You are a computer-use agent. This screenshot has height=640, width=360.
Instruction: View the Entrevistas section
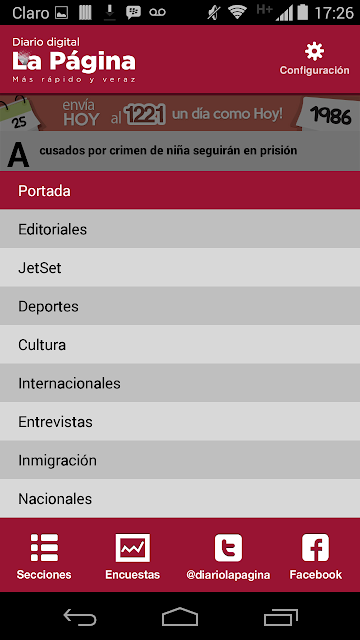[180, 422]
